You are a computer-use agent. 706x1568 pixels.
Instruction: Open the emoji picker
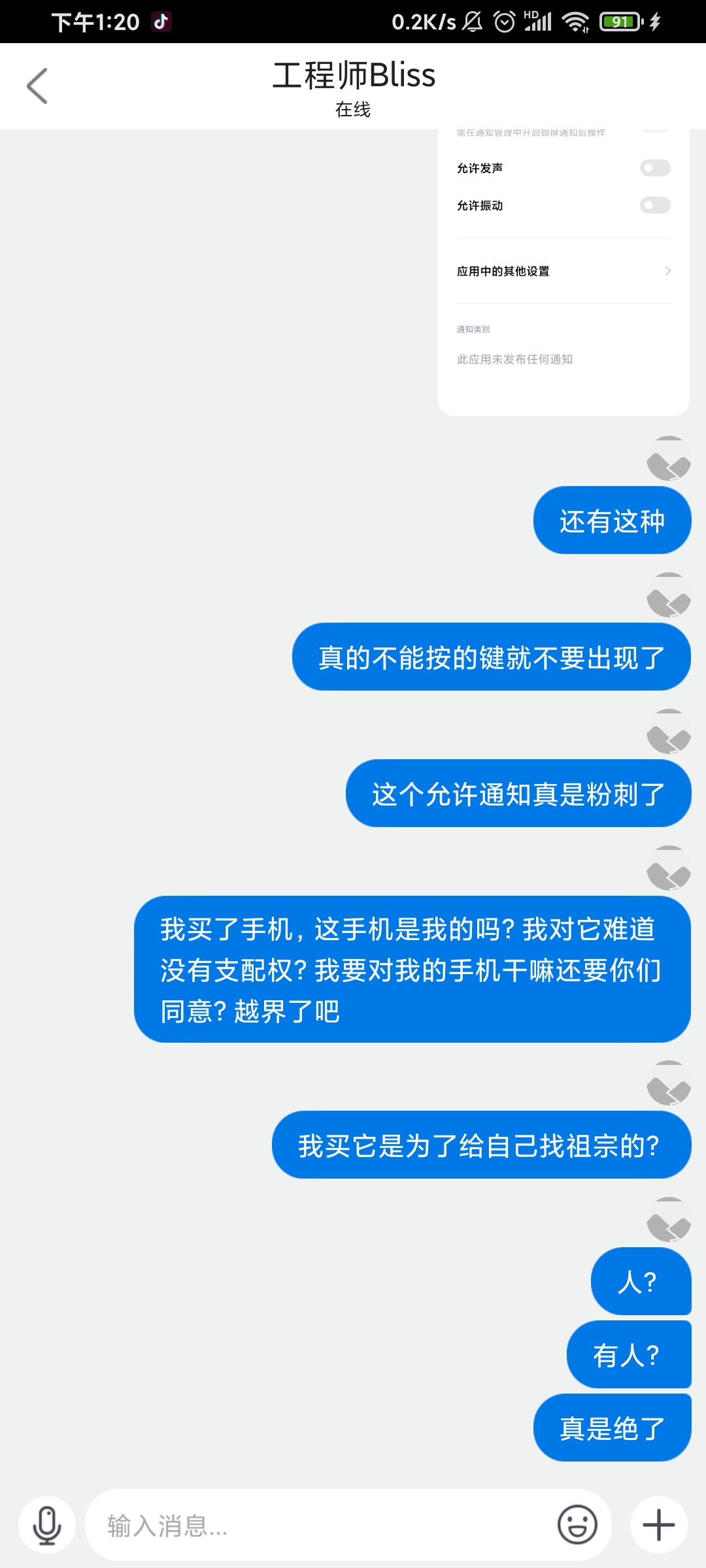pos(577,1525)
